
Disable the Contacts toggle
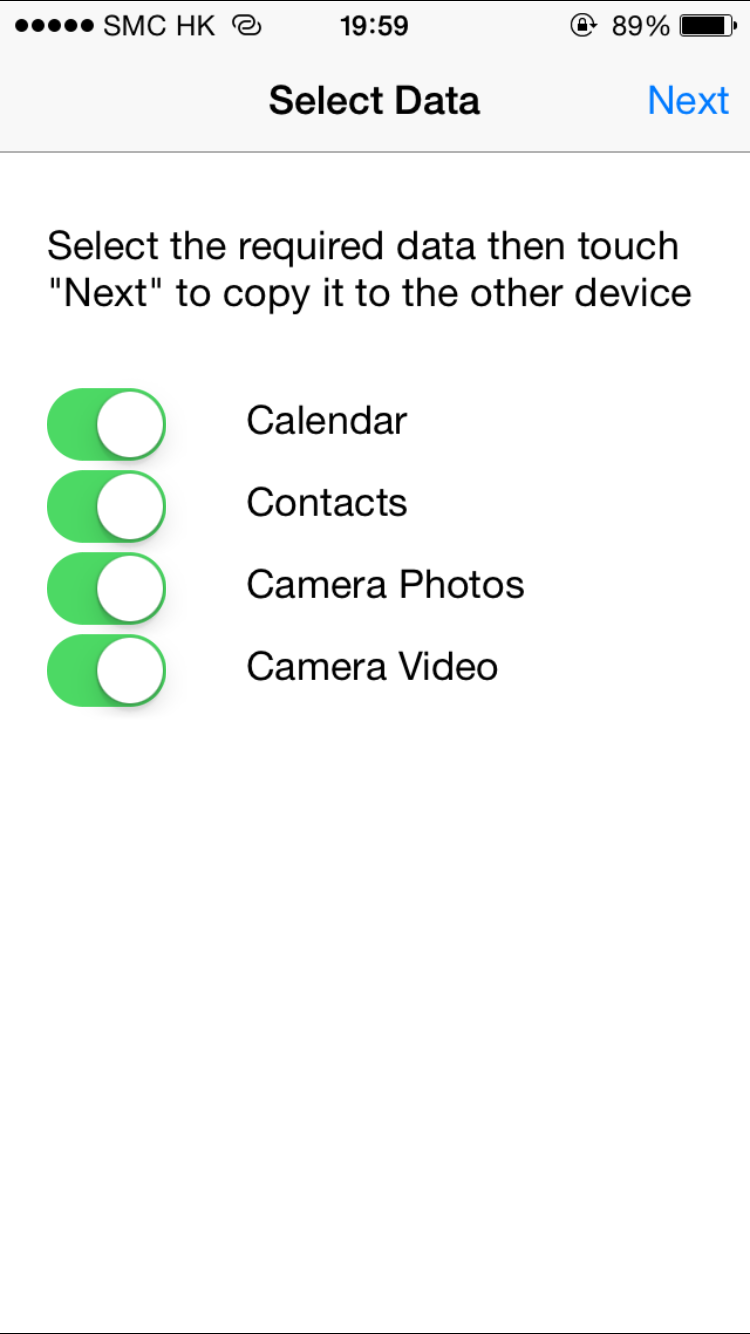106,506
